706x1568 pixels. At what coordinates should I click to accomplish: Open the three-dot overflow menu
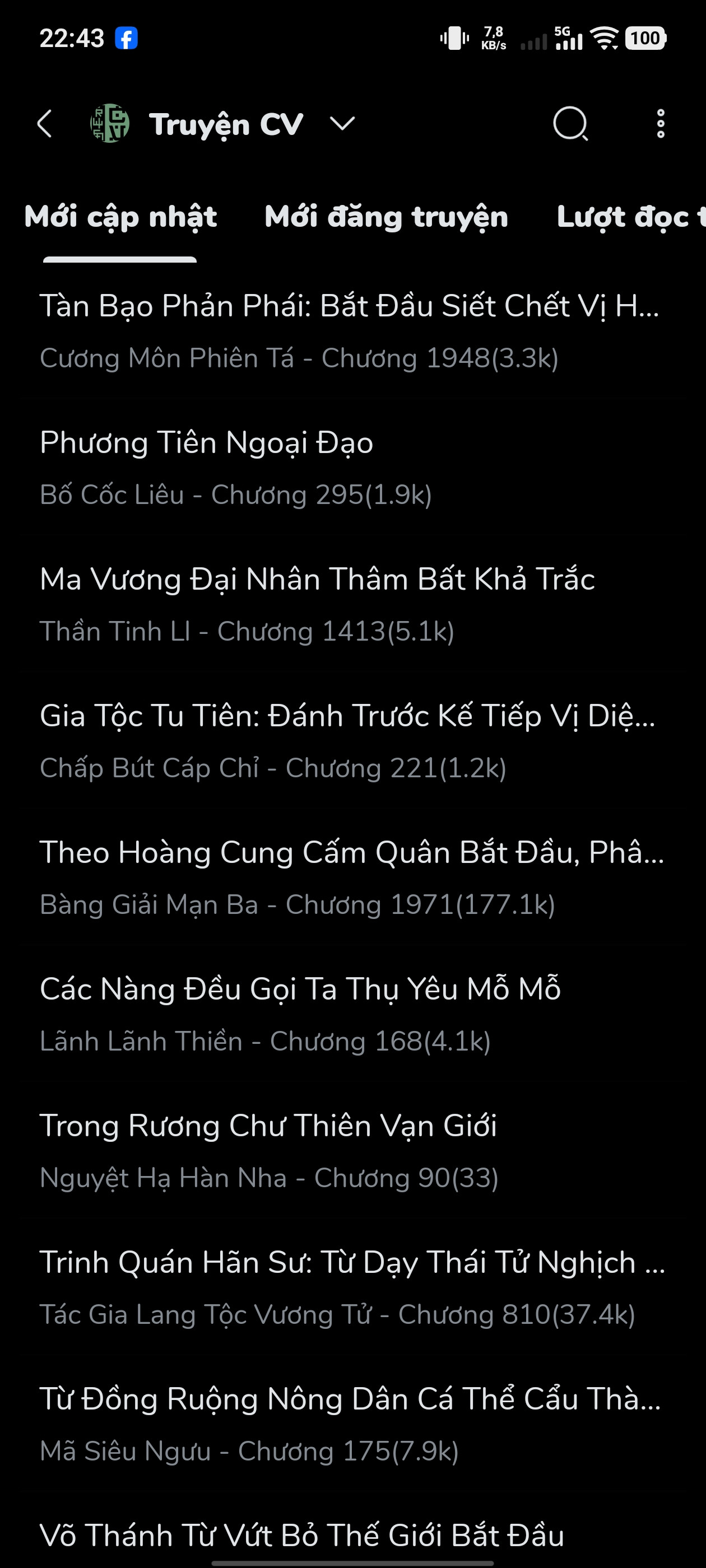click(x=660, y=124)
